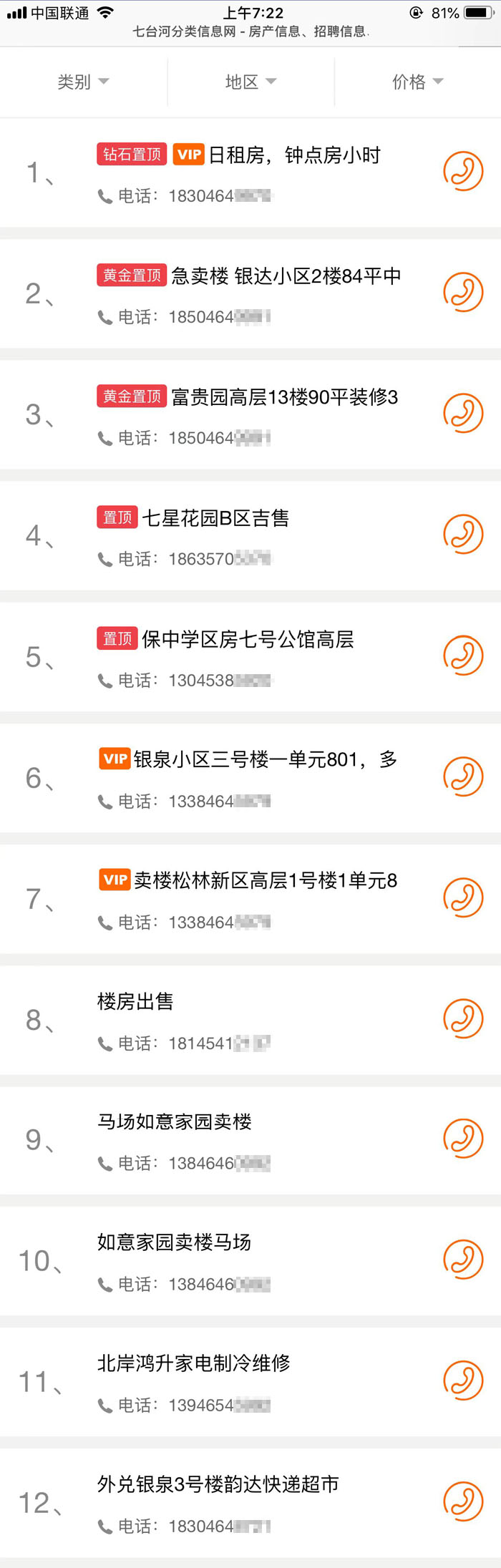Viewport: 501px width, 1568px height.
Task: Call the 保中学区房七号公馆高层 seller
Action: click(463, 655)
